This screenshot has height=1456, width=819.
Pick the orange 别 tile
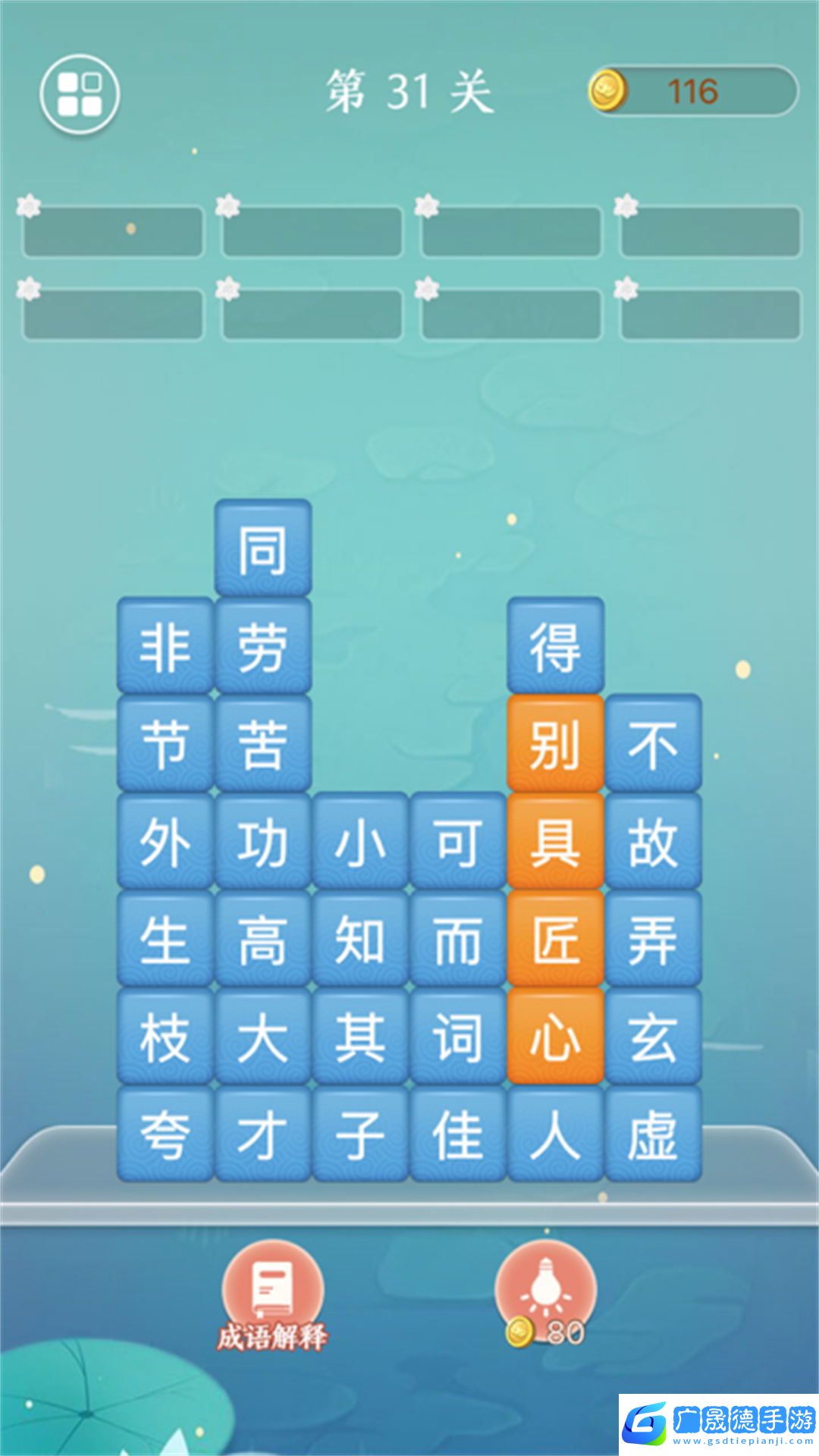555,744
